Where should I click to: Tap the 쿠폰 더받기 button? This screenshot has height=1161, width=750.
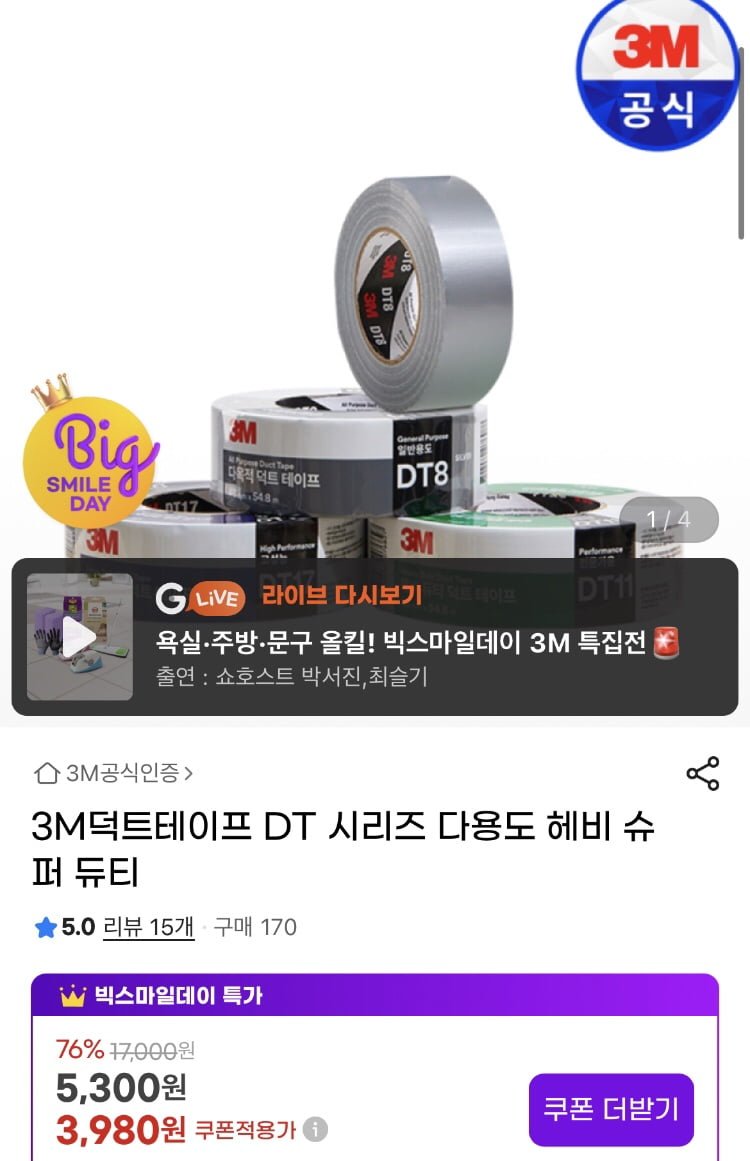pyautogui.click(x=611, y=1109)
